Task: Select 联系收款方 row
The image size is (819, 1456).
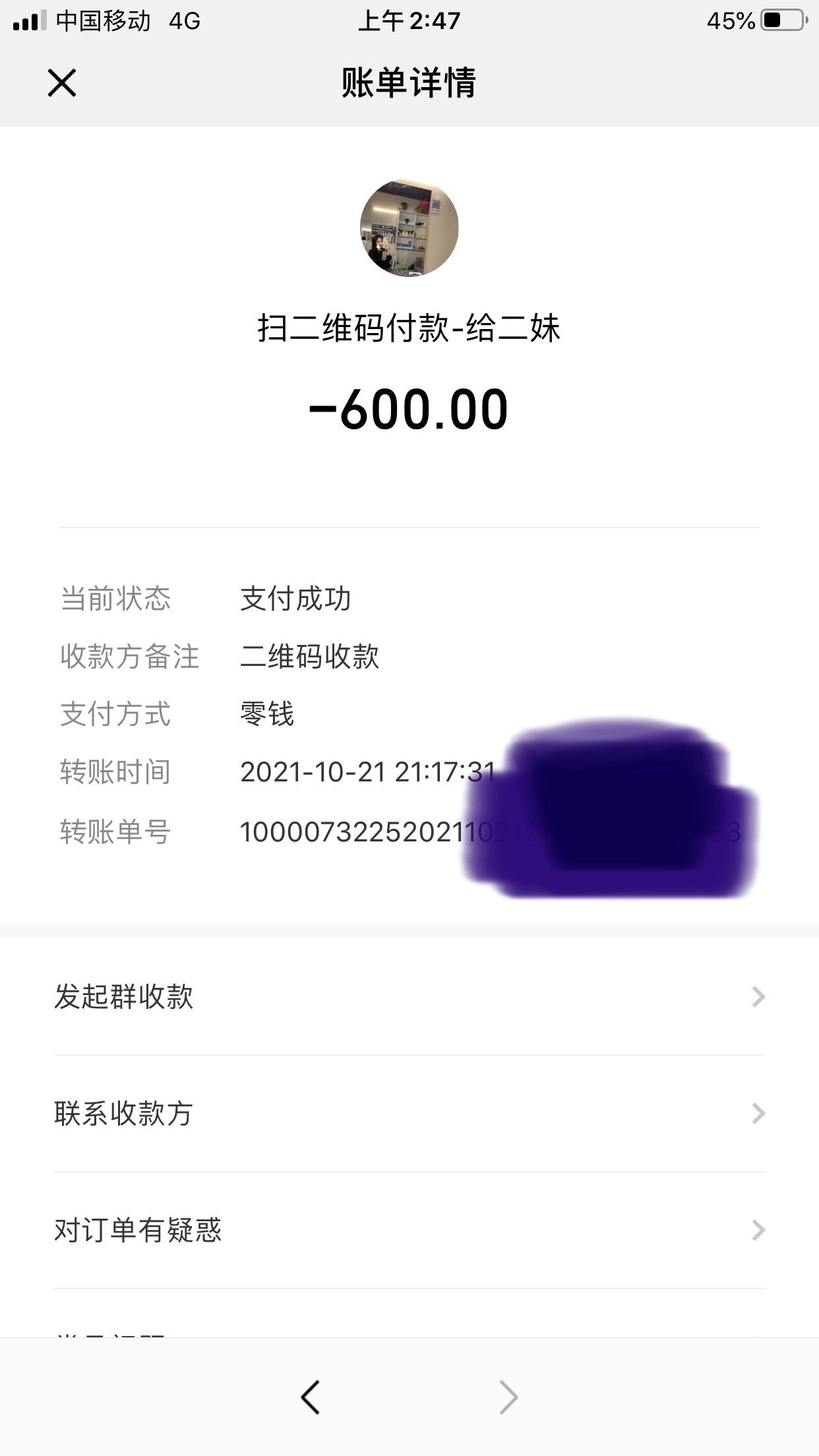Action: click(x=409, y=1113)
